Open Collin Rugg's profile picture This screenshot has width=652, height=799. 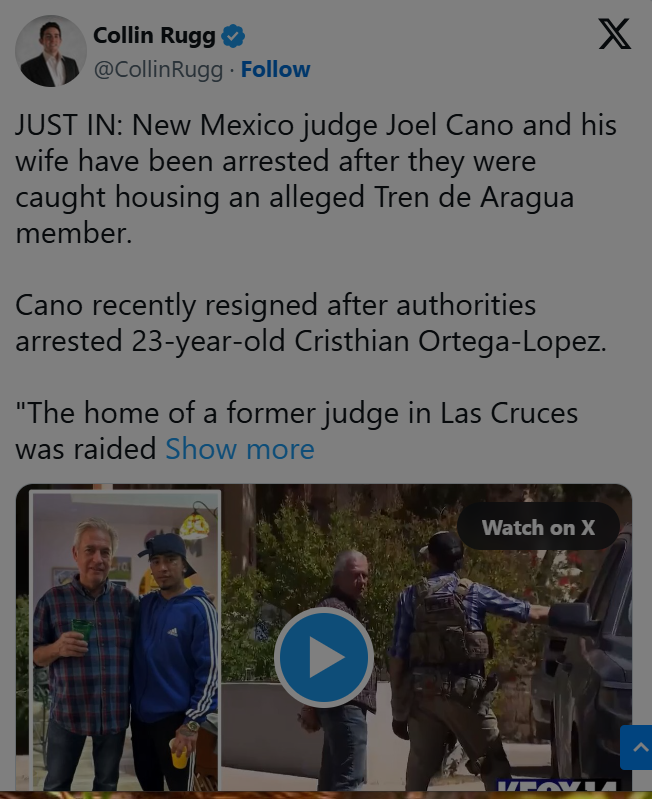[51, 51]
